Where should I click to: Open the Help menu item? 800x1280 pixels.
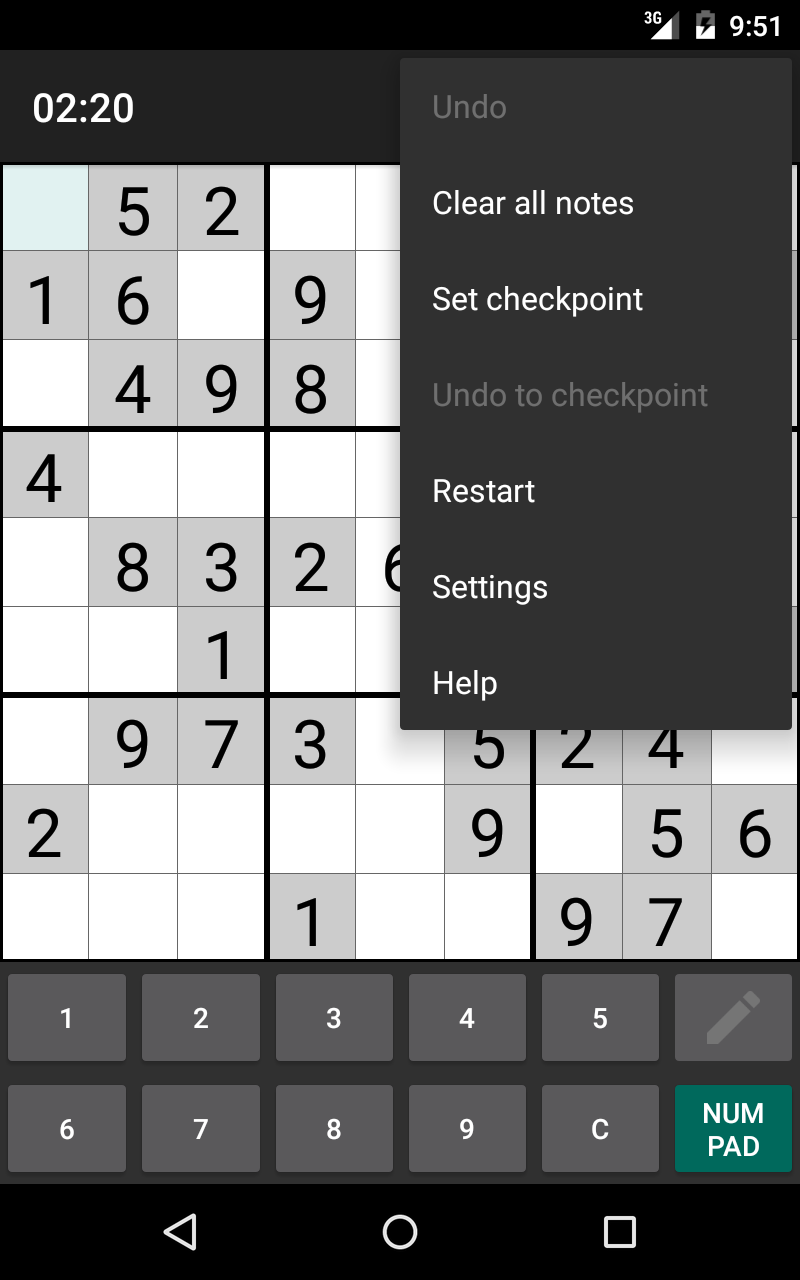pyautogui.click(x=465, y=683)
